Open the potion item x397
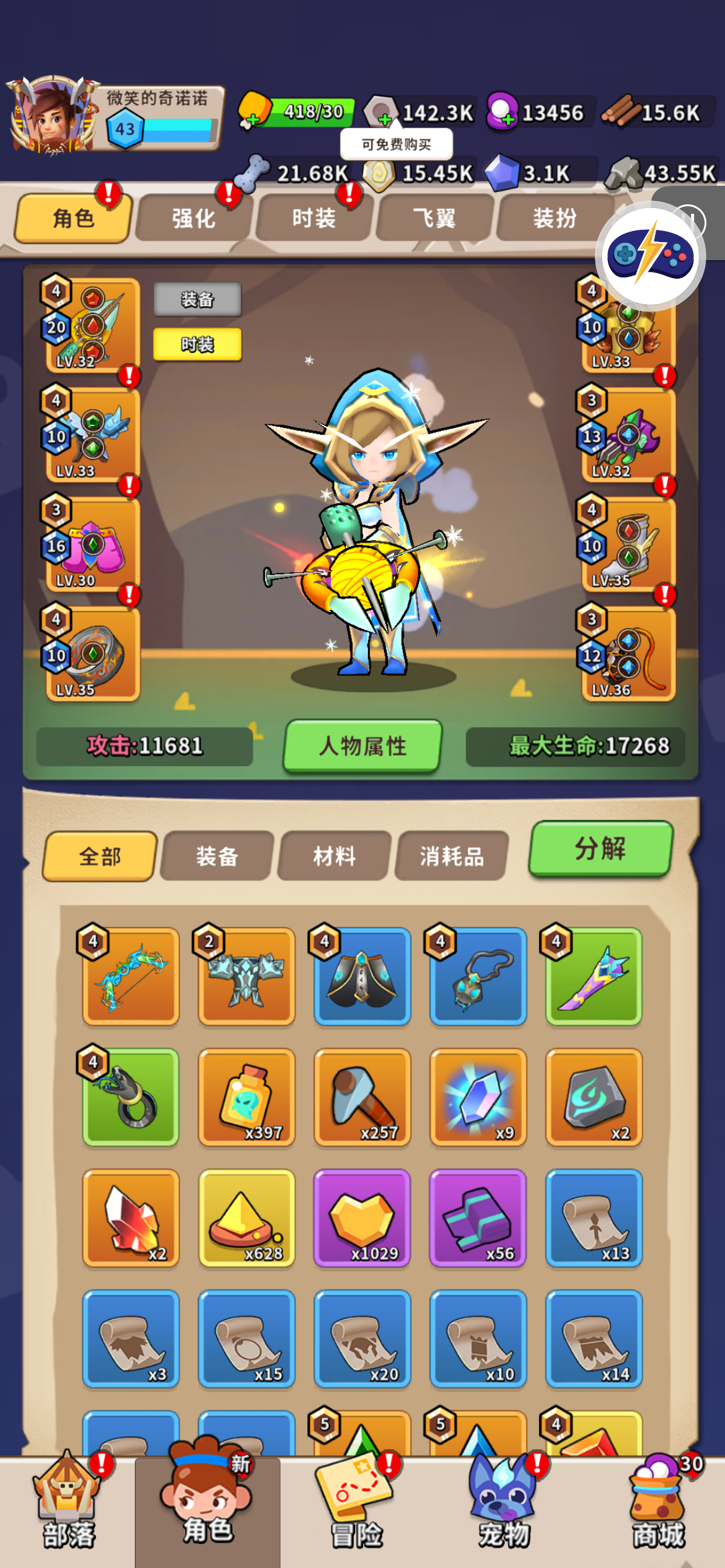The width and height of the screenshot is (725, 1568). coord(247,1096)
